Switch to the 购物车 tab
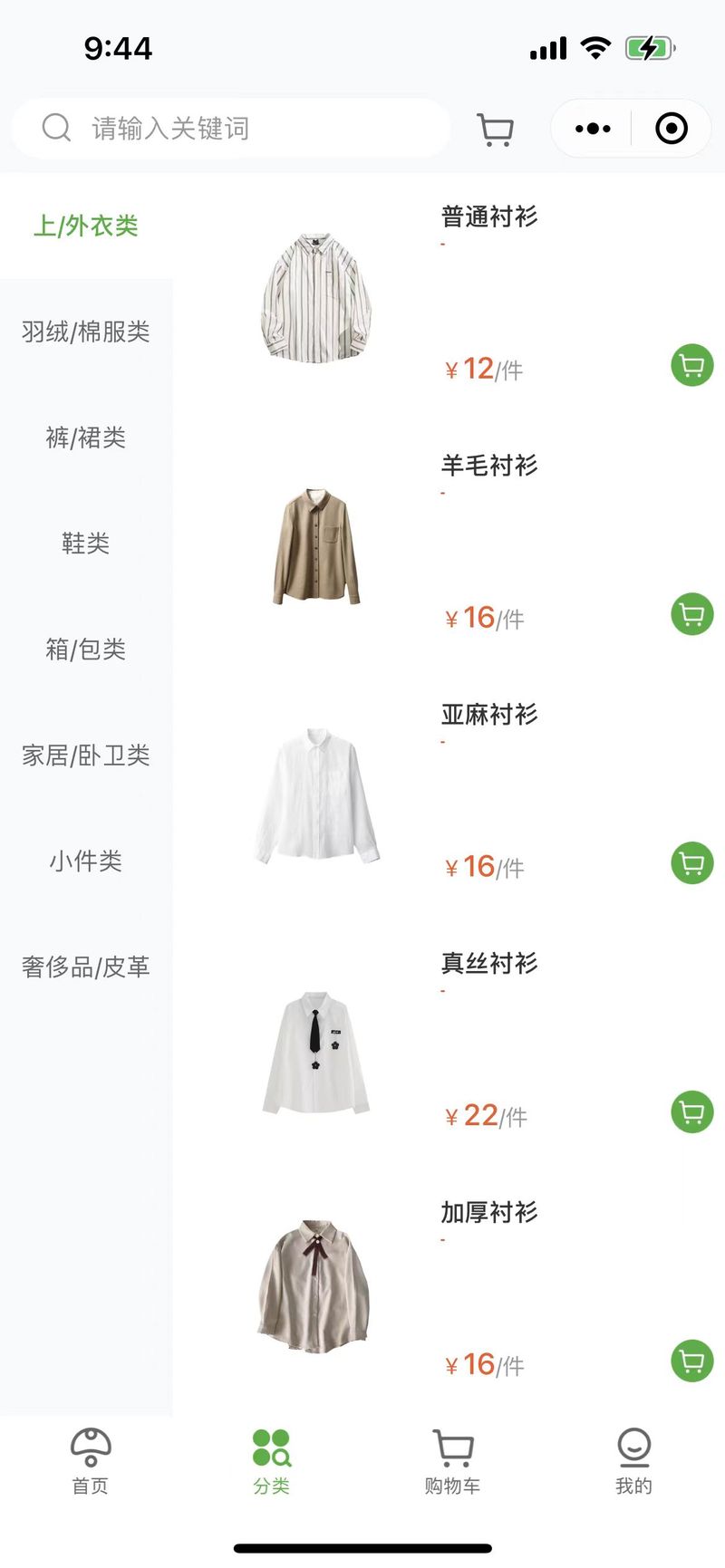Screen dimensions: 725x1568 tap(452, 1461)
